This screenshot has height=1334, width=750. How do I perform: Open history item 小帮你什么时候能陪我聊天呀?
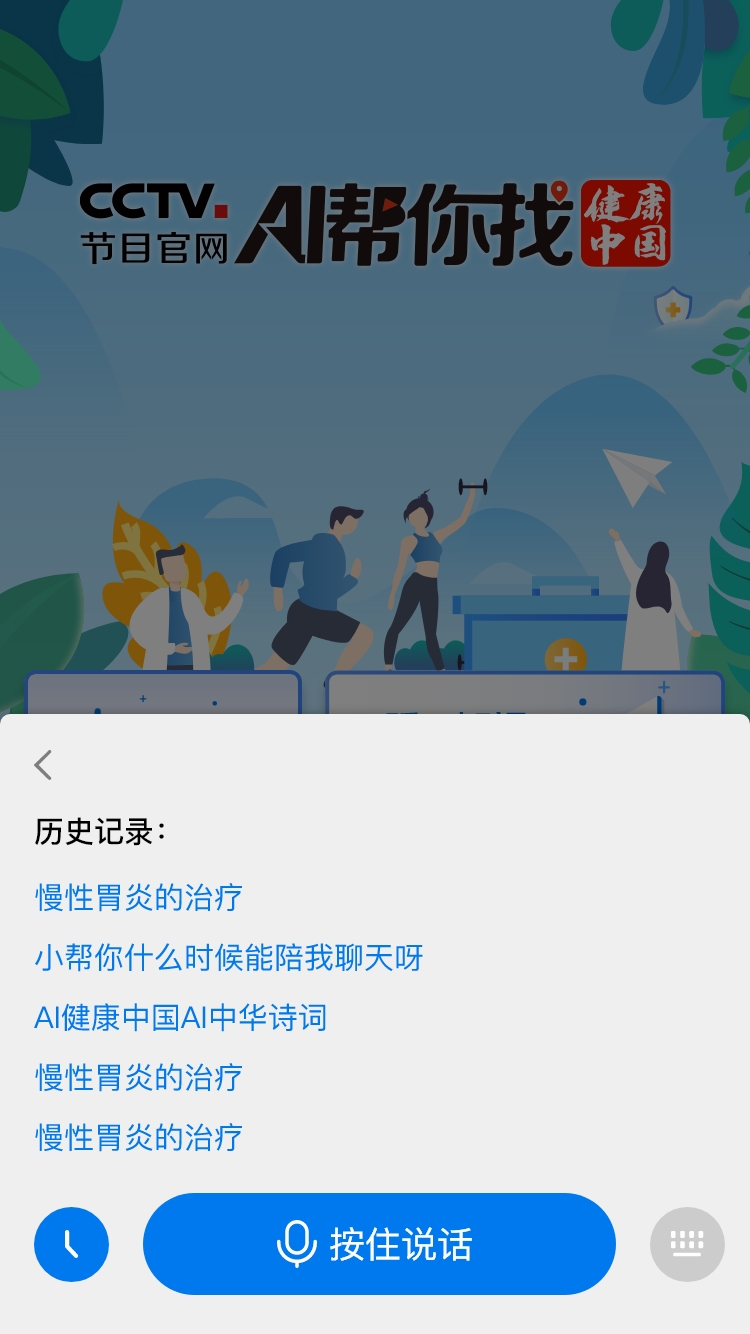pos(229,958)
